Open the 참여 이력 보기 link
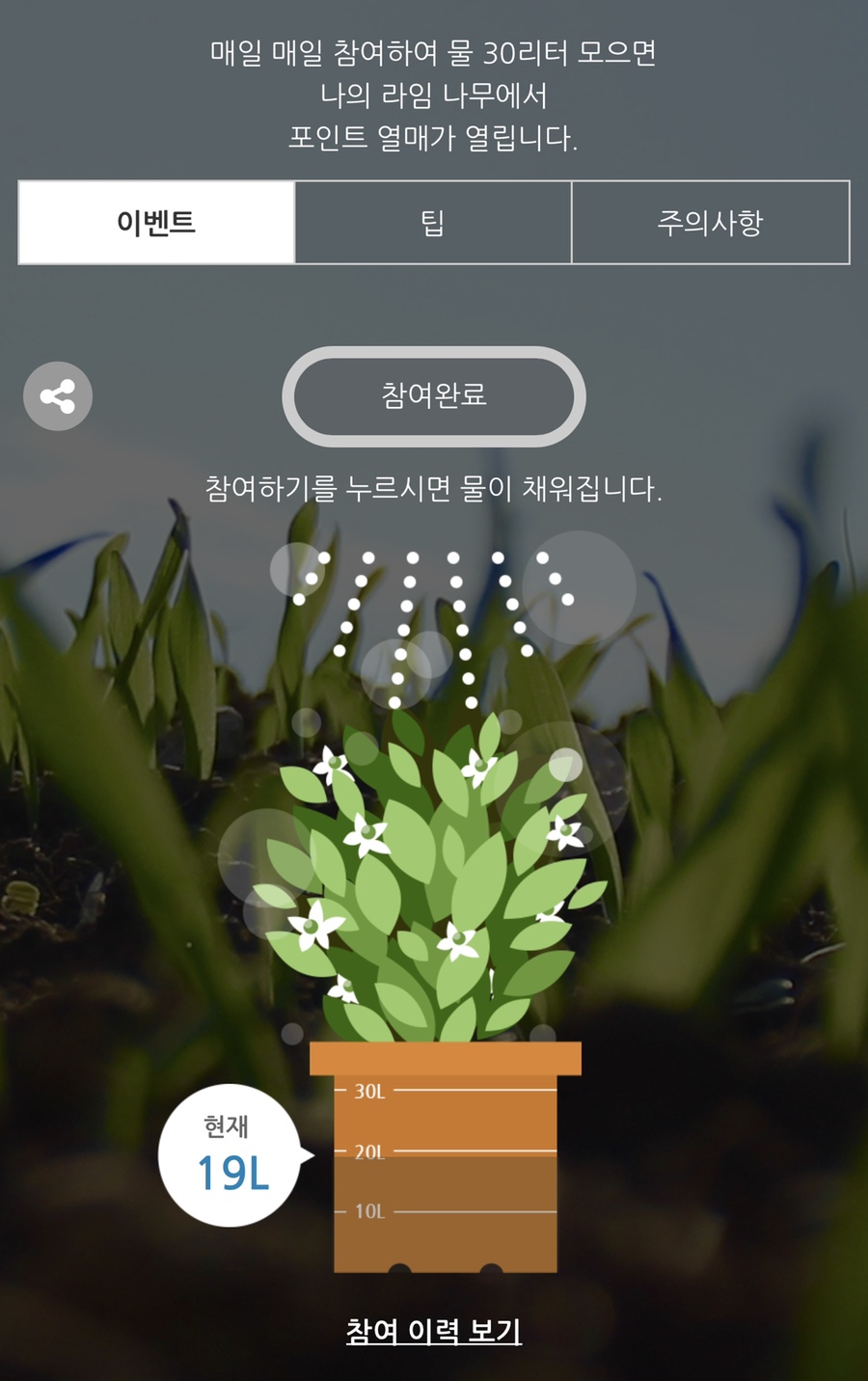 [x=434, y=1331]
